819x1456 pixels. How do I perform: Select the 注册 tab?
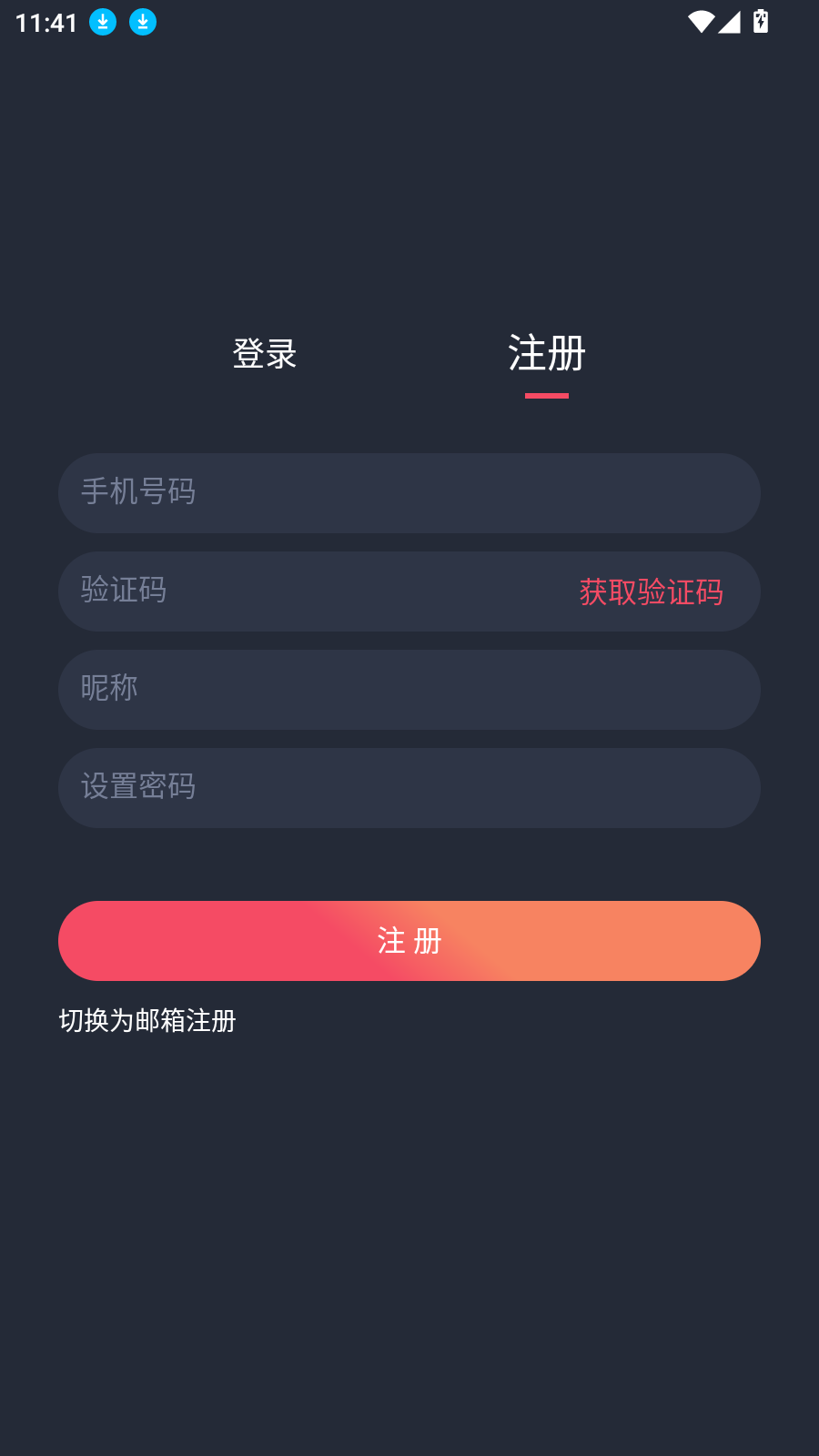click(x=546, y=355)
